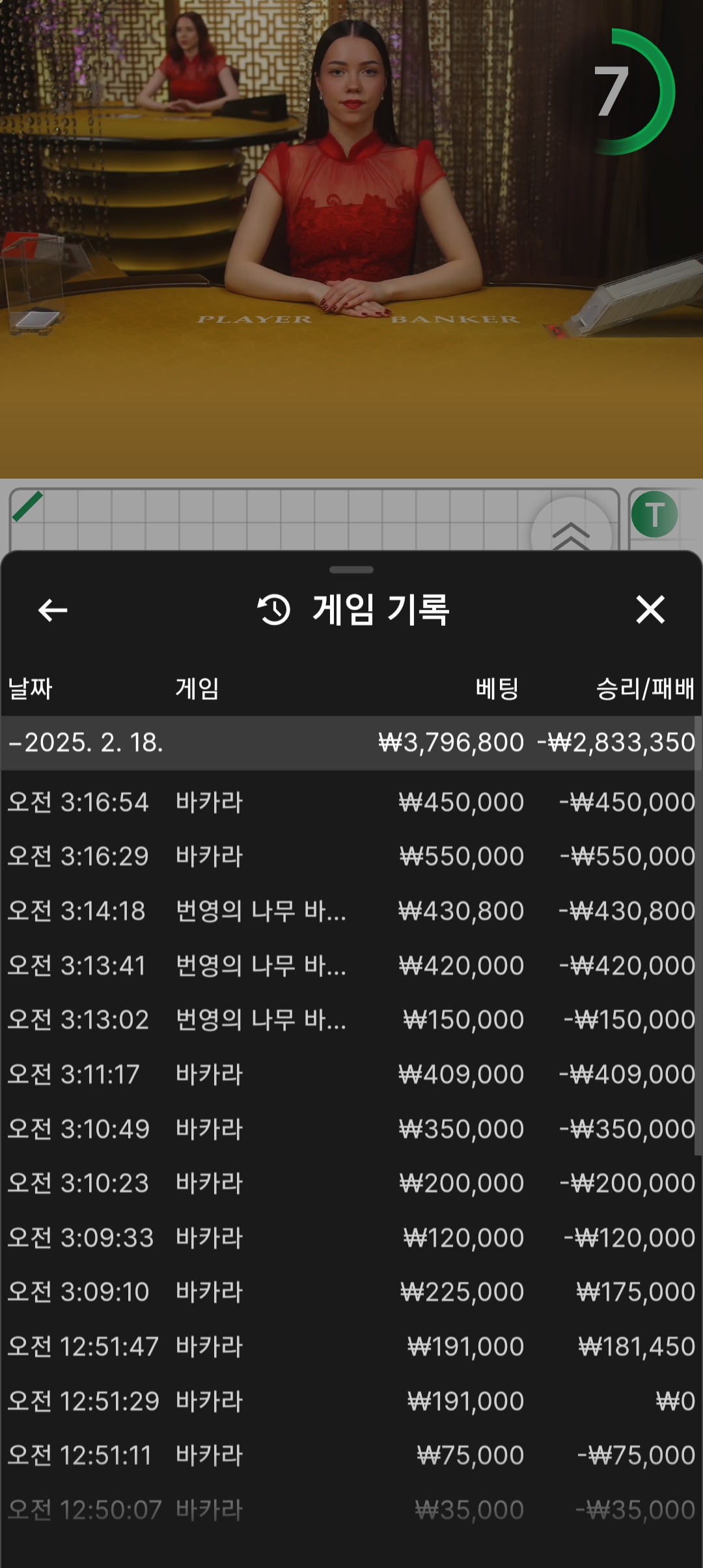
Task: Collapse the 2025. 2. 18. date group
Action: [x=86, y=743]
